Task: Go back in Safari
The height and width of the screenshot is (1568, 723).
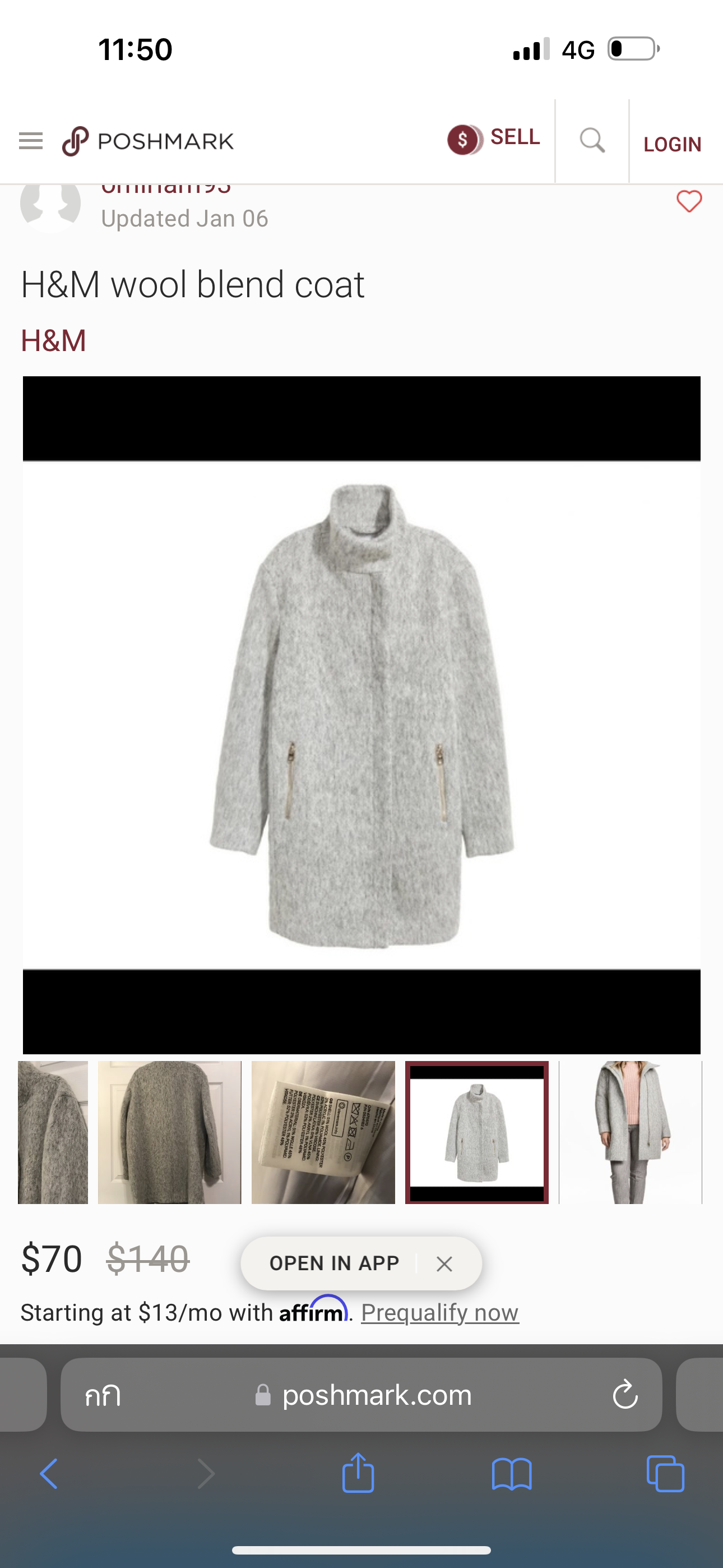Action: pyautogui.click(x=49, y=1474)
